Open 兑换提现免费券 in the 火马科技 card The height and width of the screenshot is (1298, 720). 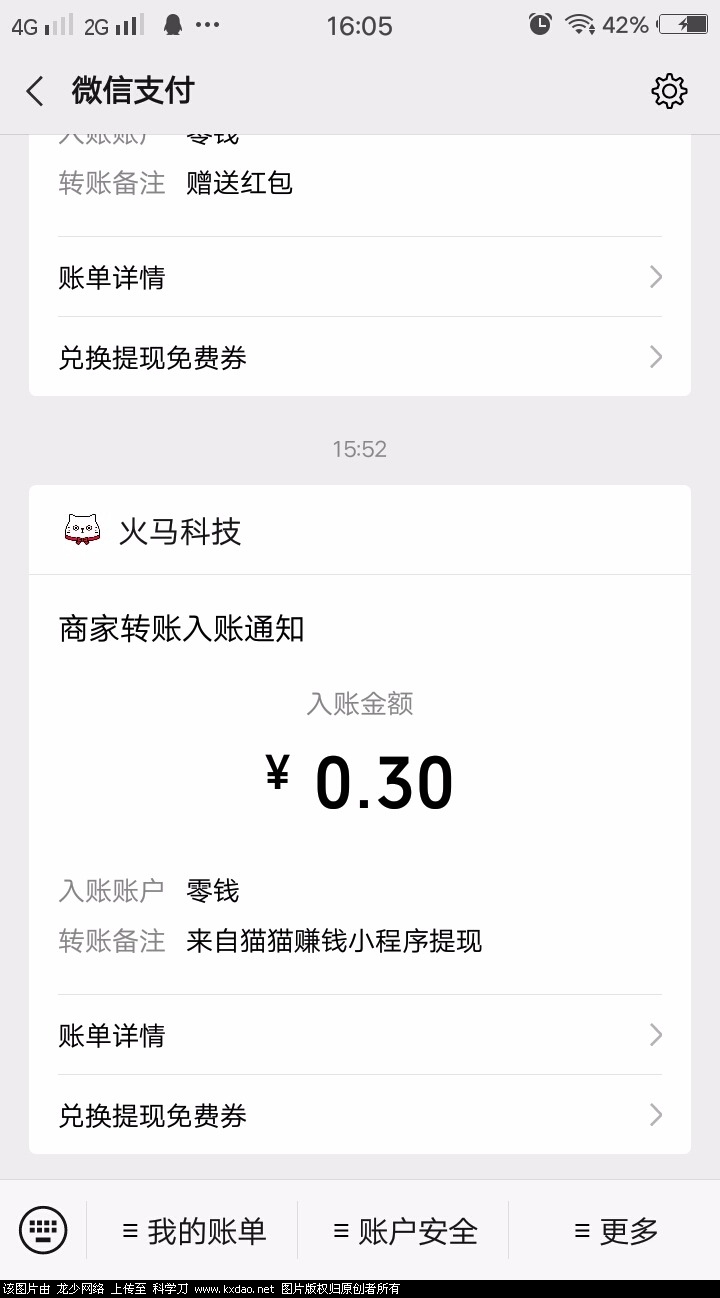point(359,1115)
